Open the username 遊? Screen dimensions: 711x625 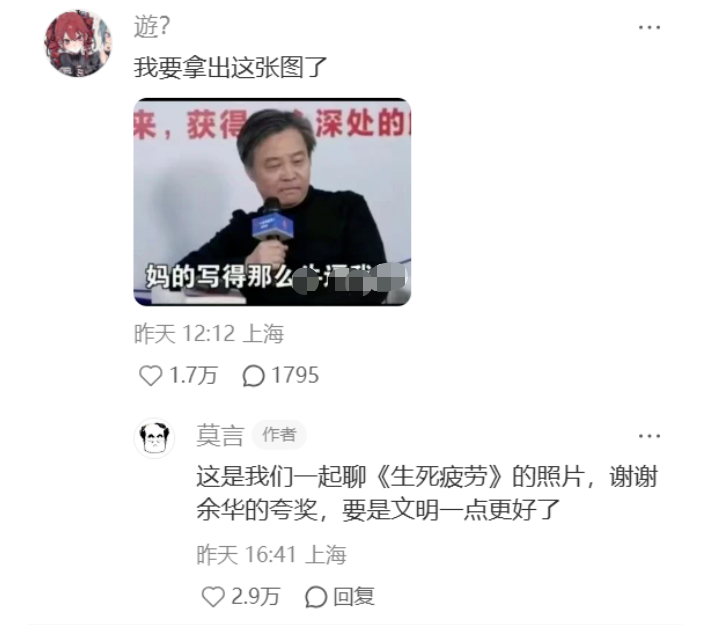151,26
